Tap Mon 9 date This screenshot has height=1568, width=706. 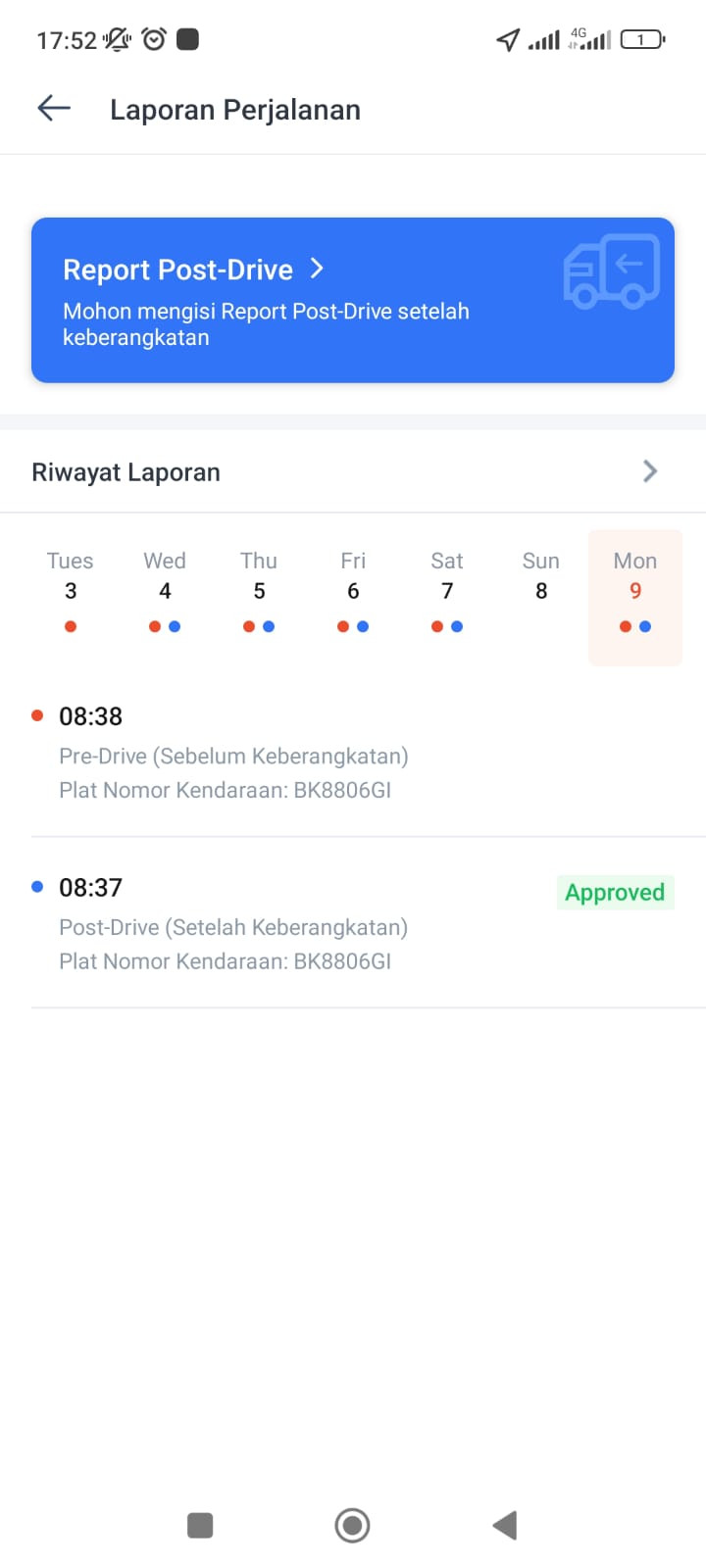coord(635,597)
